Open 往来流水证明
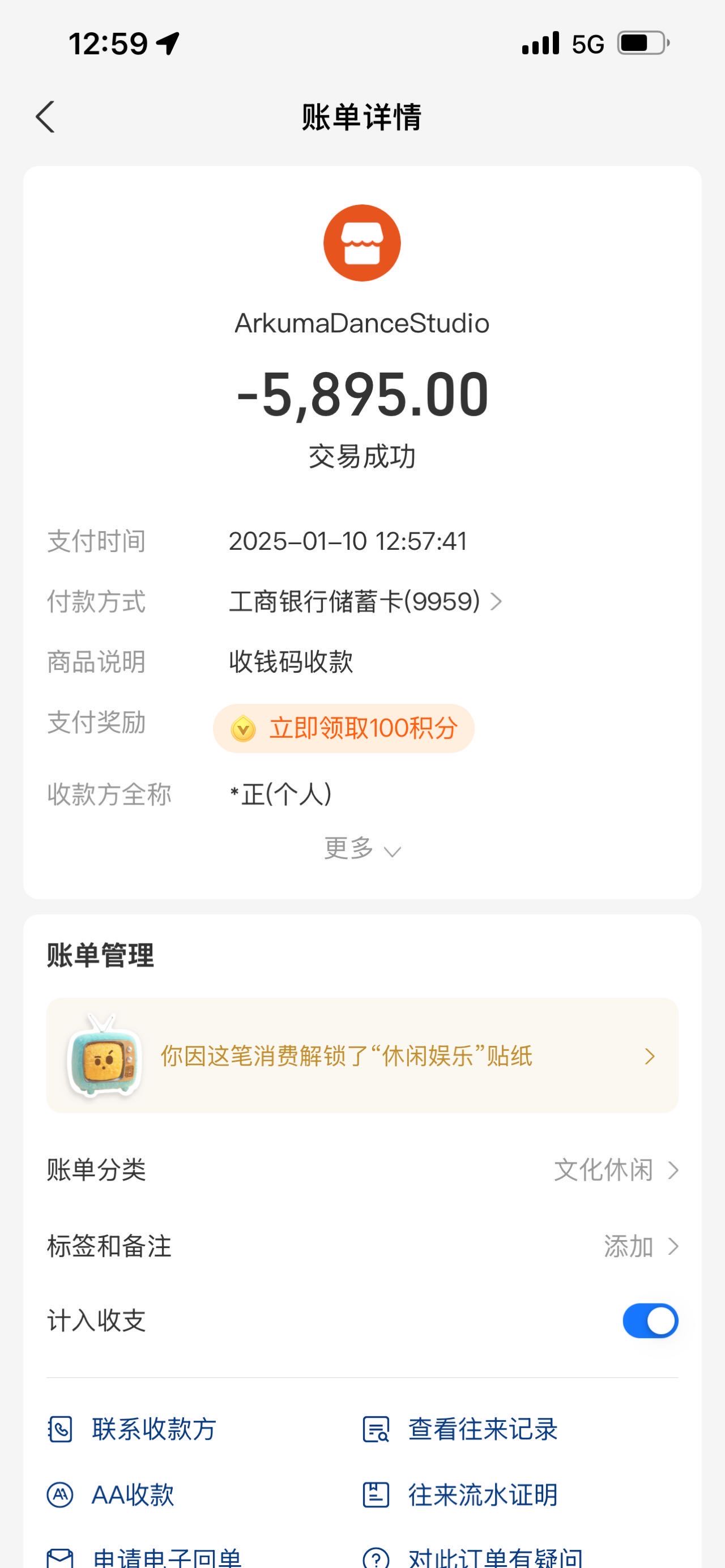725x1568 pixels. click(x=460, y=1494)
